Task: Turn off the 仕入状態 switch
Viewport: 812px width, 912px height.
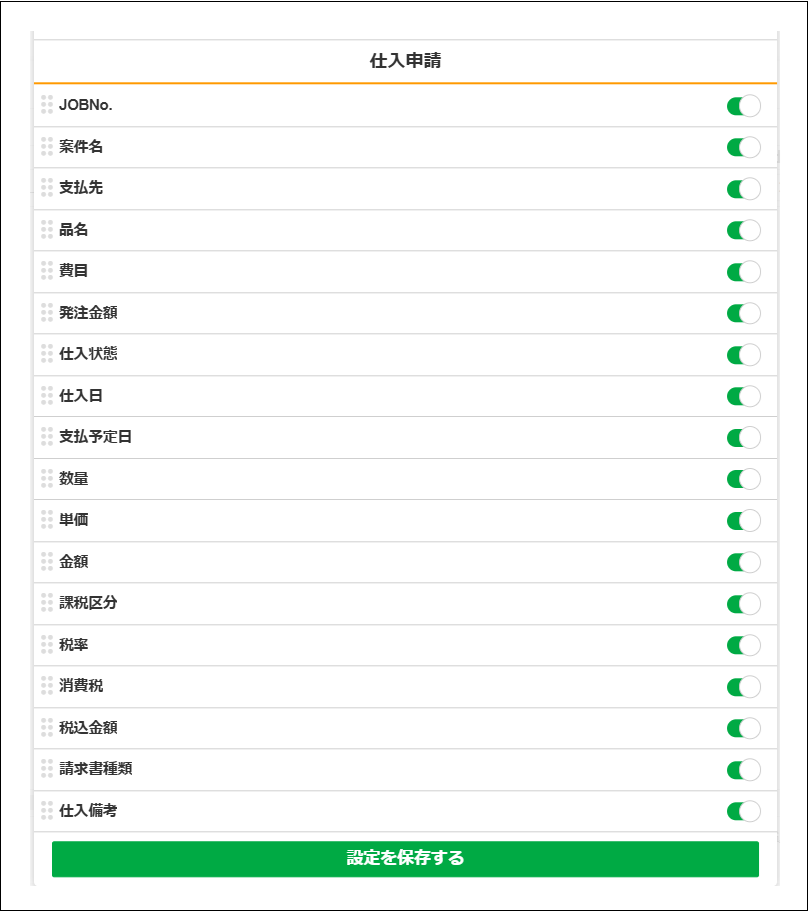Action: coord(743,355)
